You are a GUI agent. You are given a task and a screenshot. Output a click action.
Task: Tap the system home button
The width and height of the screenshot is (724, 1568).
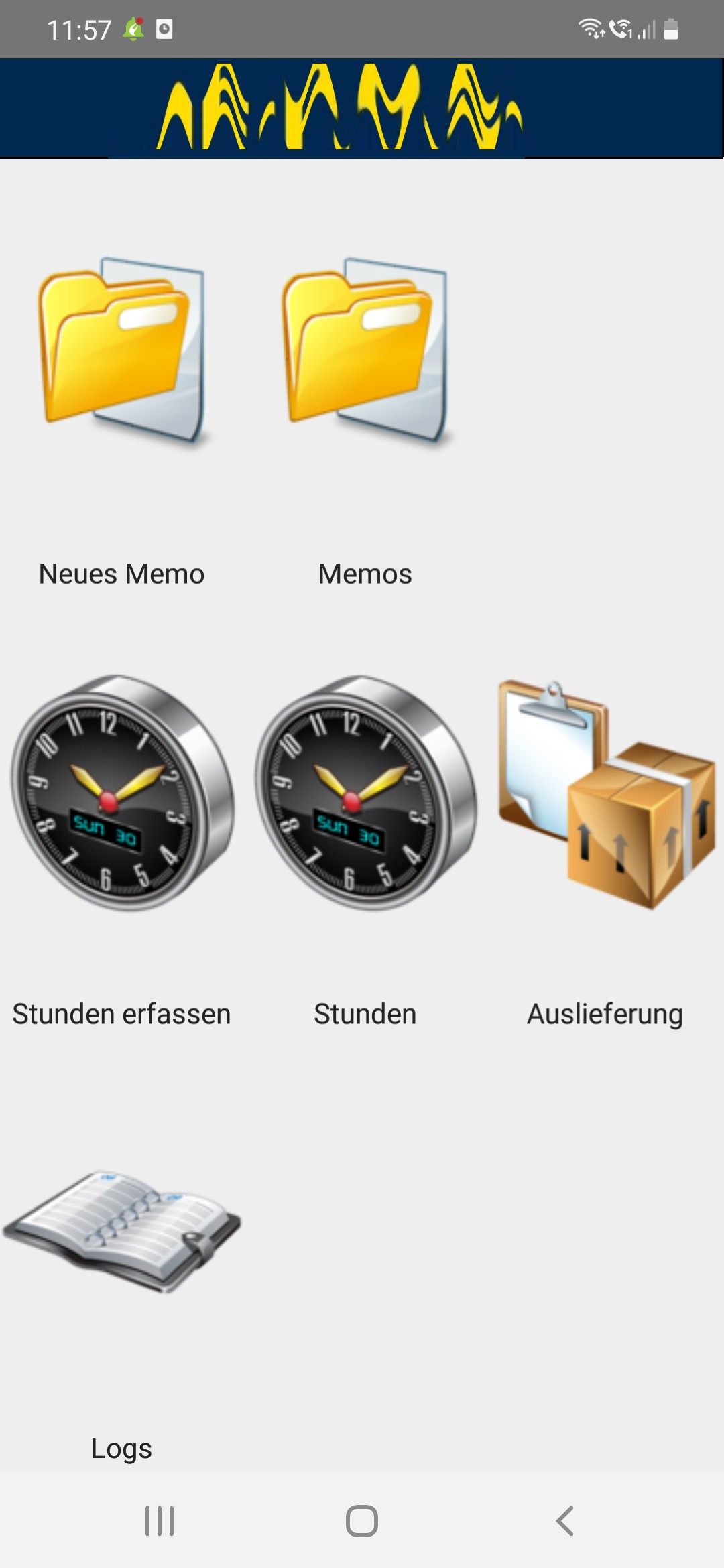click(x=362, y=1520)
